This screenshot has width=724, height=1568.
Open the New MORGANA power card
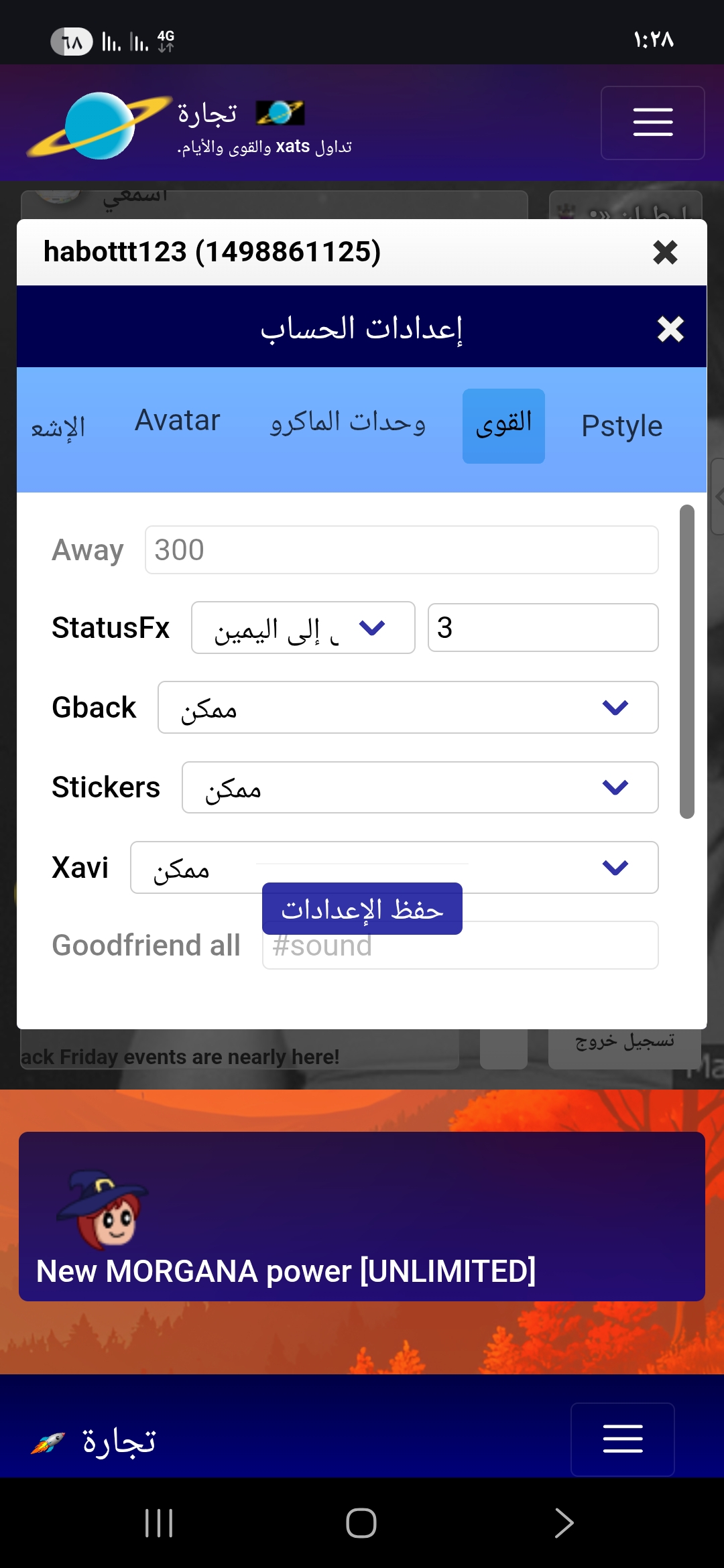362,1216
